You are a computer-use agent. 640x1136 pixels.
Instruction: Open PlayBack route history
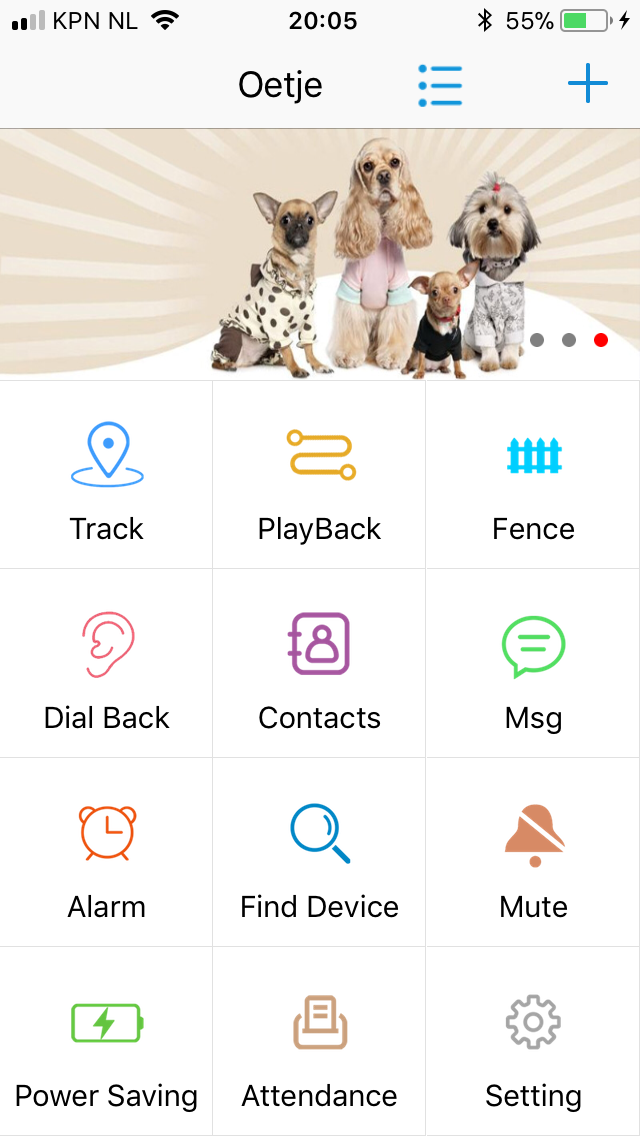[320, 476]
